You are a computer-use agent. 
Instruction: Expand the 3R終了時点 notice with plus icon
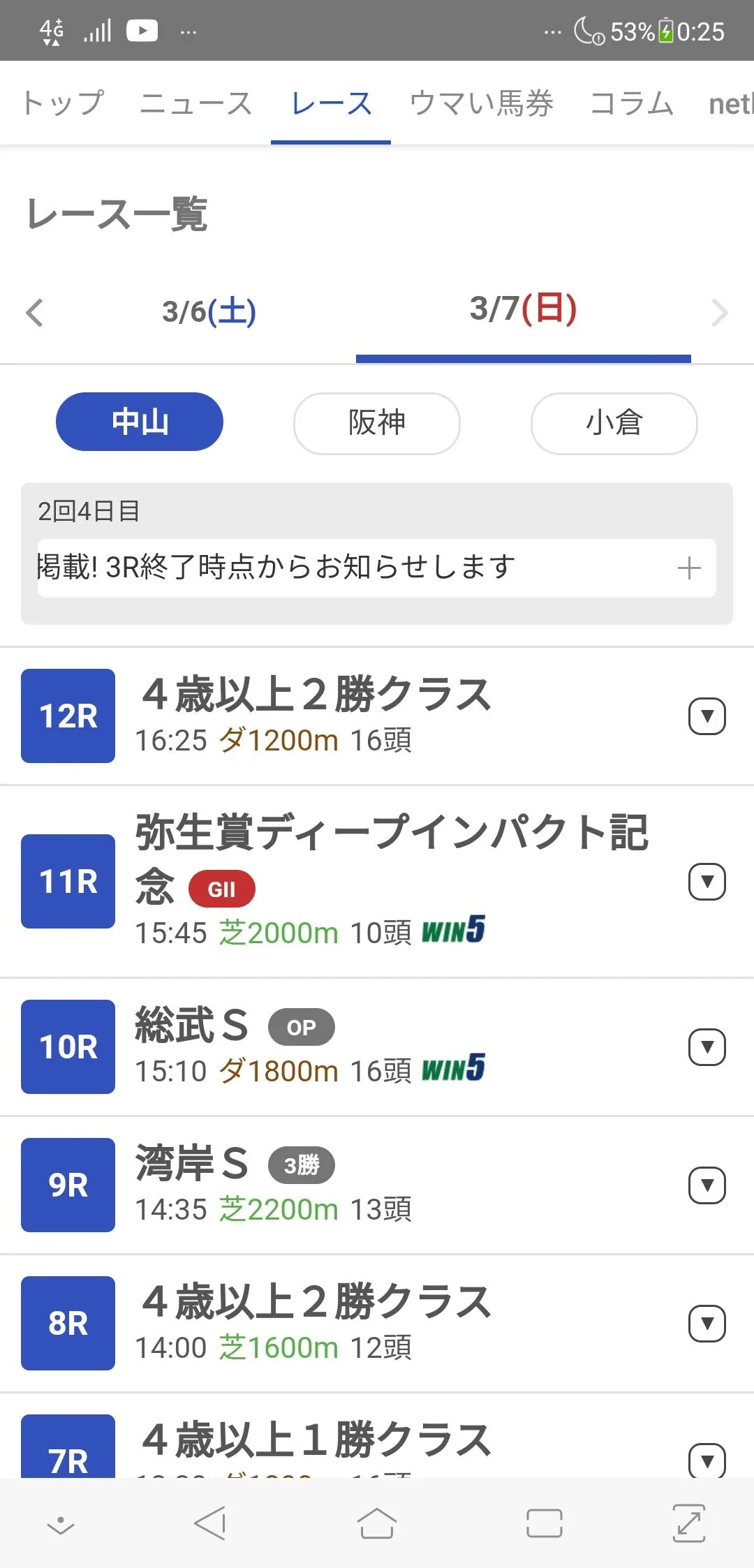click(x=689, y=568)
